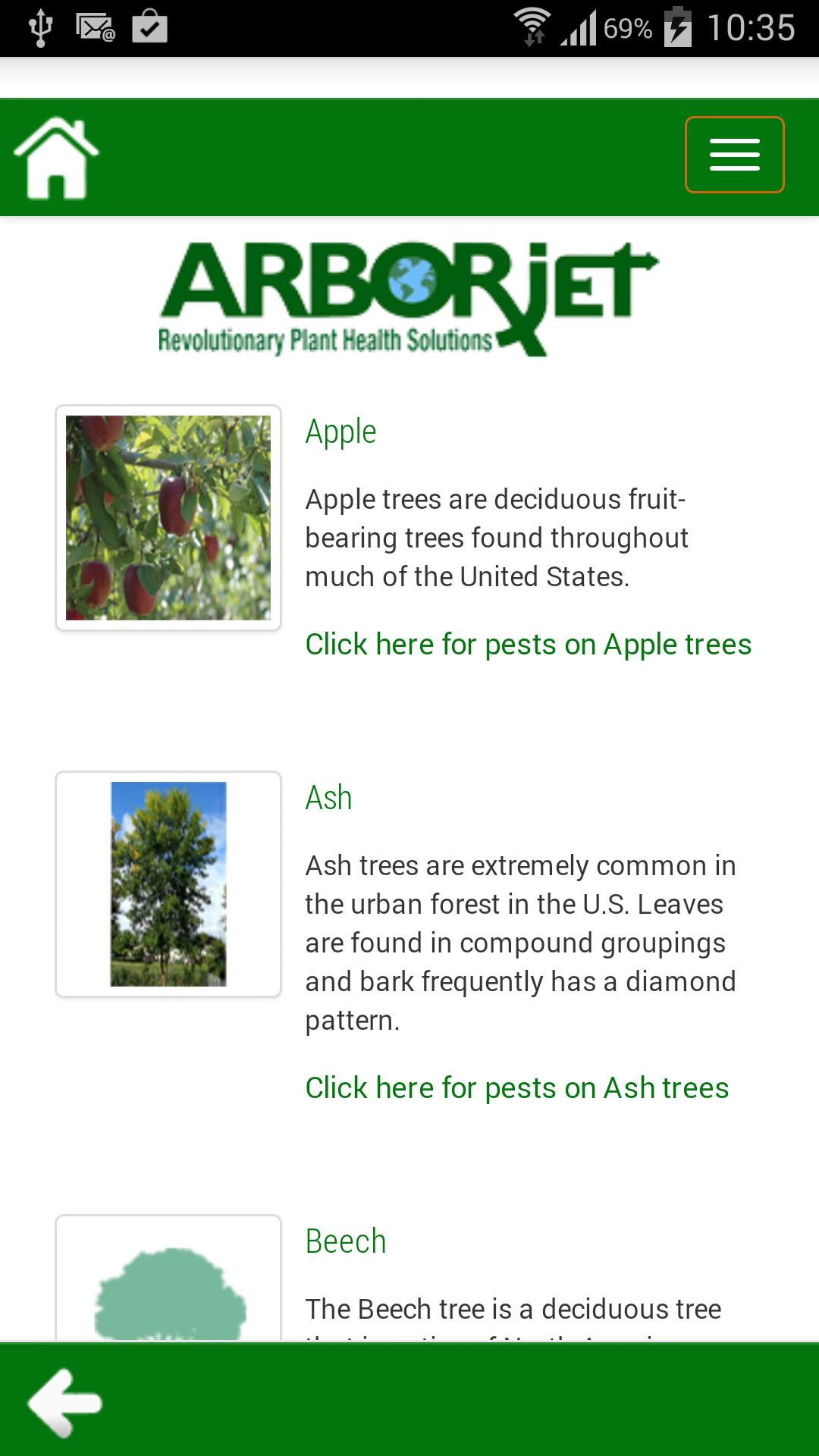Open the Beech tree heading link
Screen dimensions: 819x1456
[x=345, y=1242]
